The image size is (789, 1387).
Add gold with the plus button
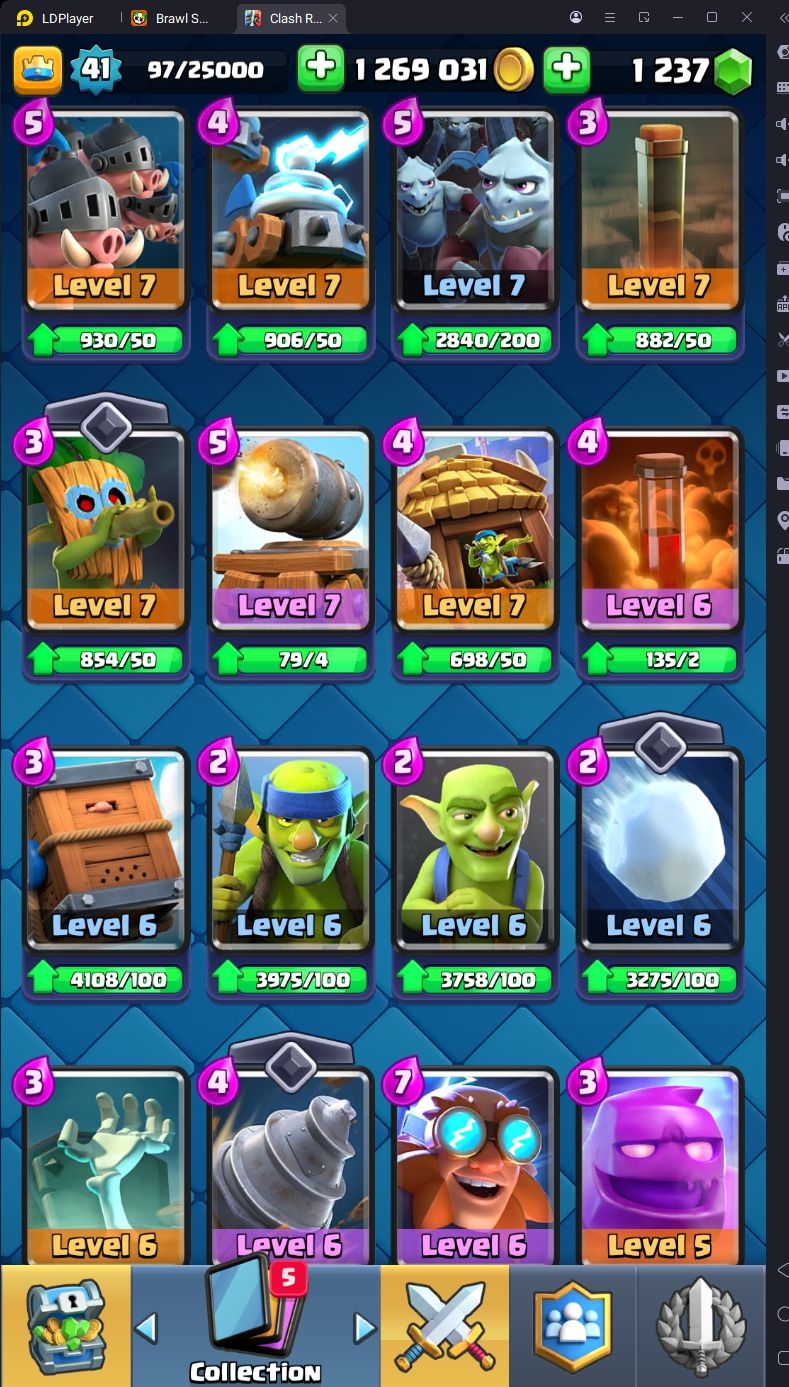320,68
